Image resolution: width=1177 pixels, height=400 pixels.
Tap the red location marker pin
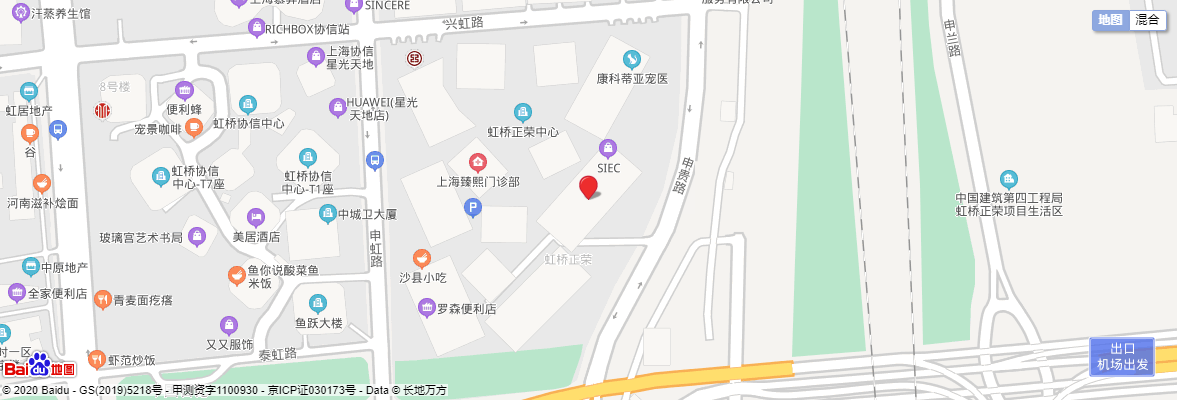[589, 186]
